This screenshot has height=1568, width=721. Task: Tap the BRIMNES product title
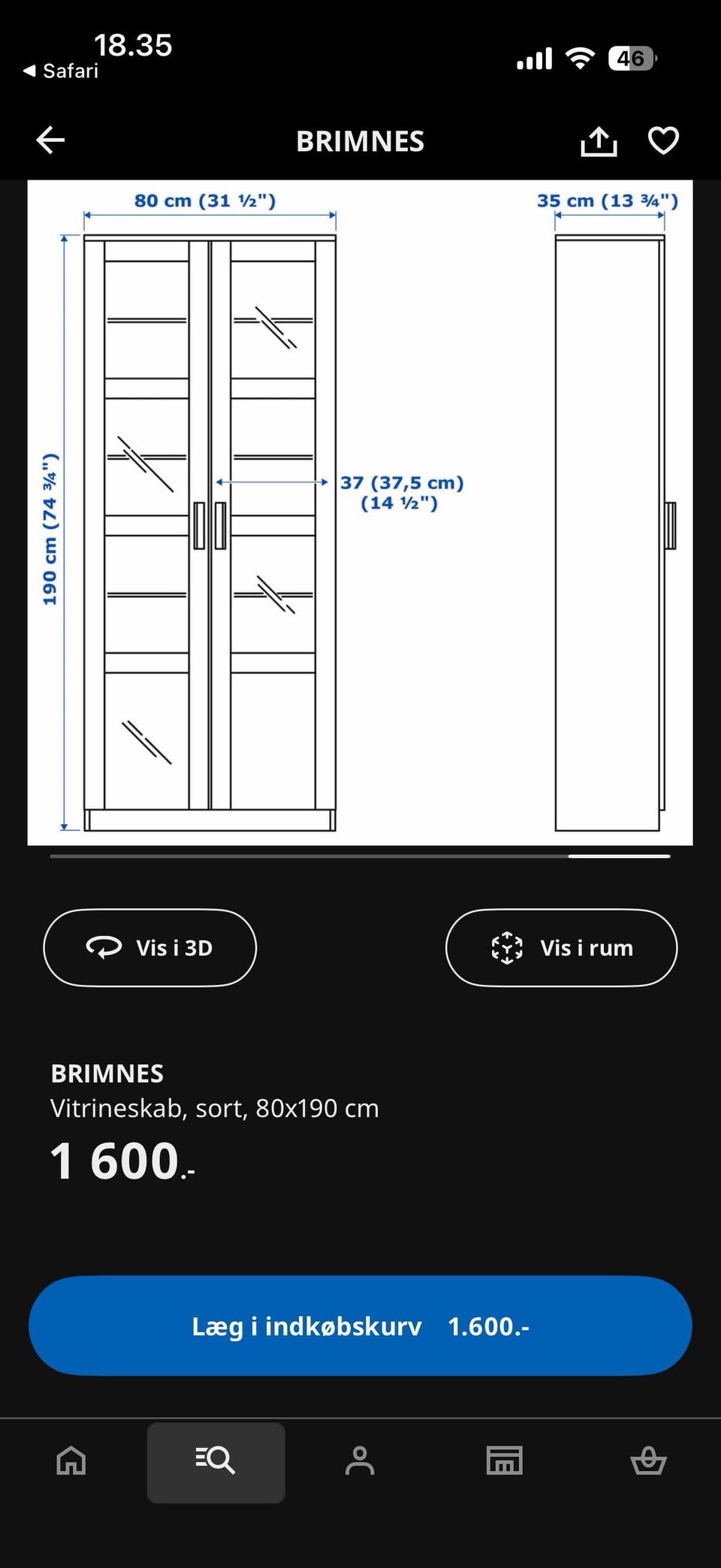click(107, 1073)
